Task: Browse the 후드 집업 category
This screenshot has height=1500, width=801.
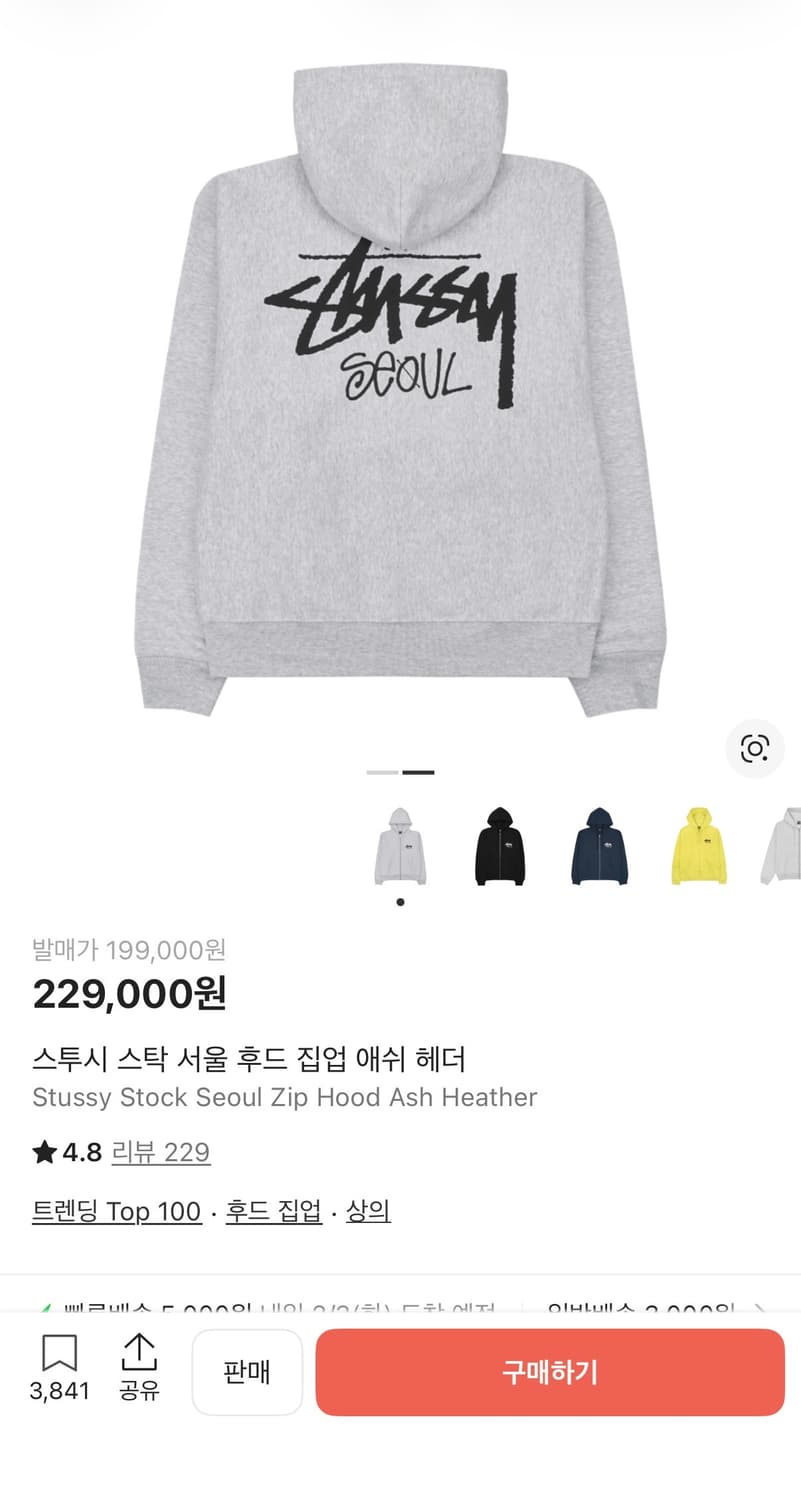Action: pos(274,1211)
